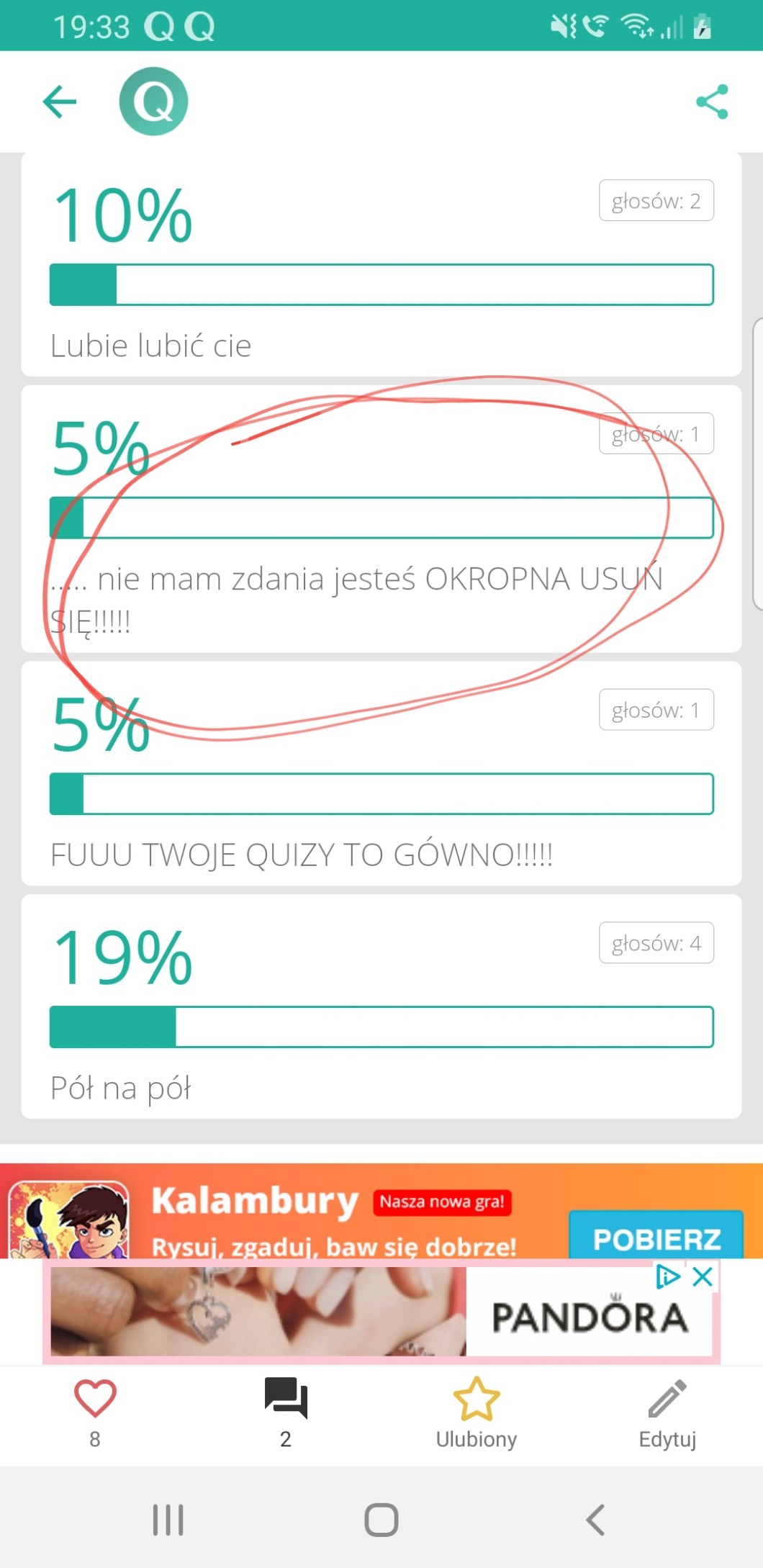Image resolution: width=763 pixels, height=1568 pixels.
Task: Open recent apps from navigation bar
Action: (x=168, y=1520)
